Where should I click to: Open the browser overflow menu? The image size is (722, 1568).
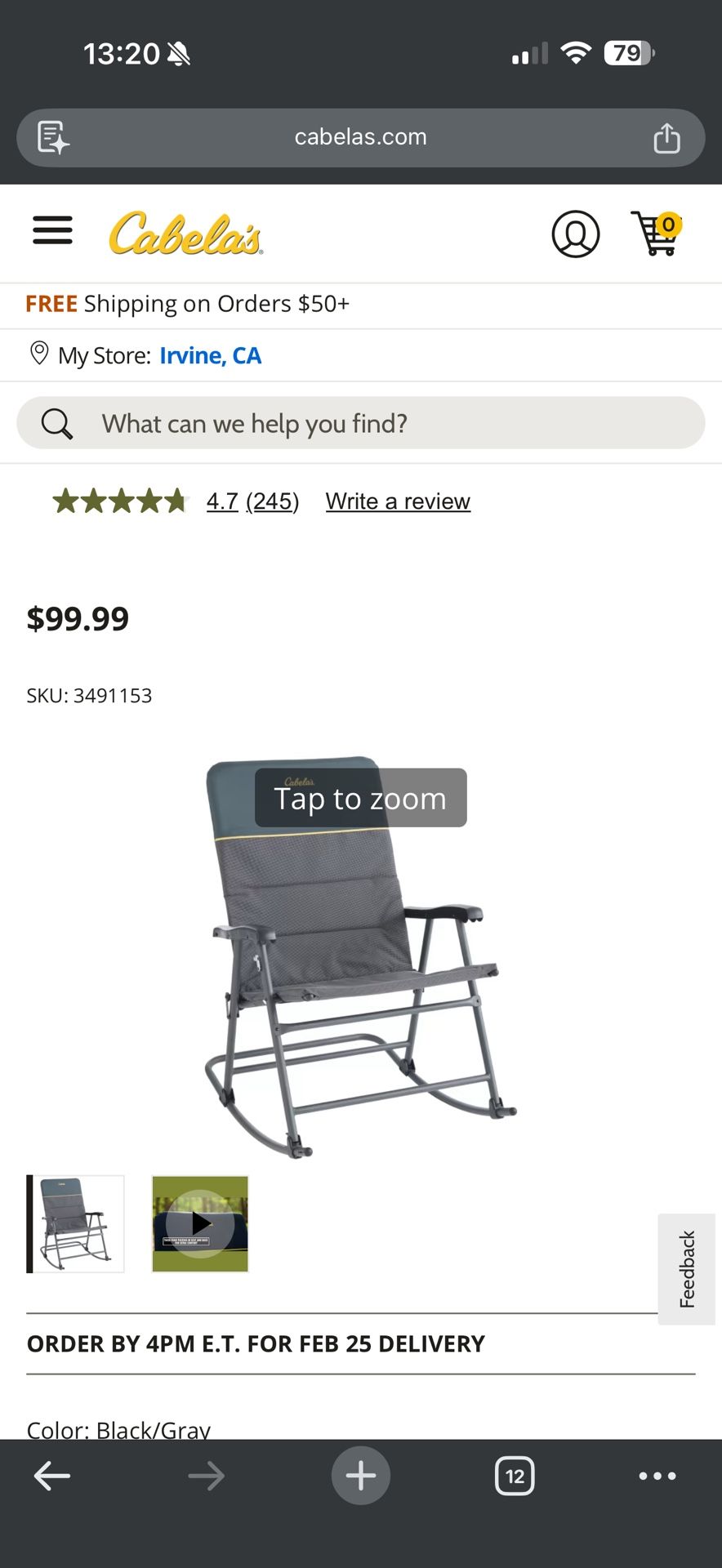(657, 1476)
